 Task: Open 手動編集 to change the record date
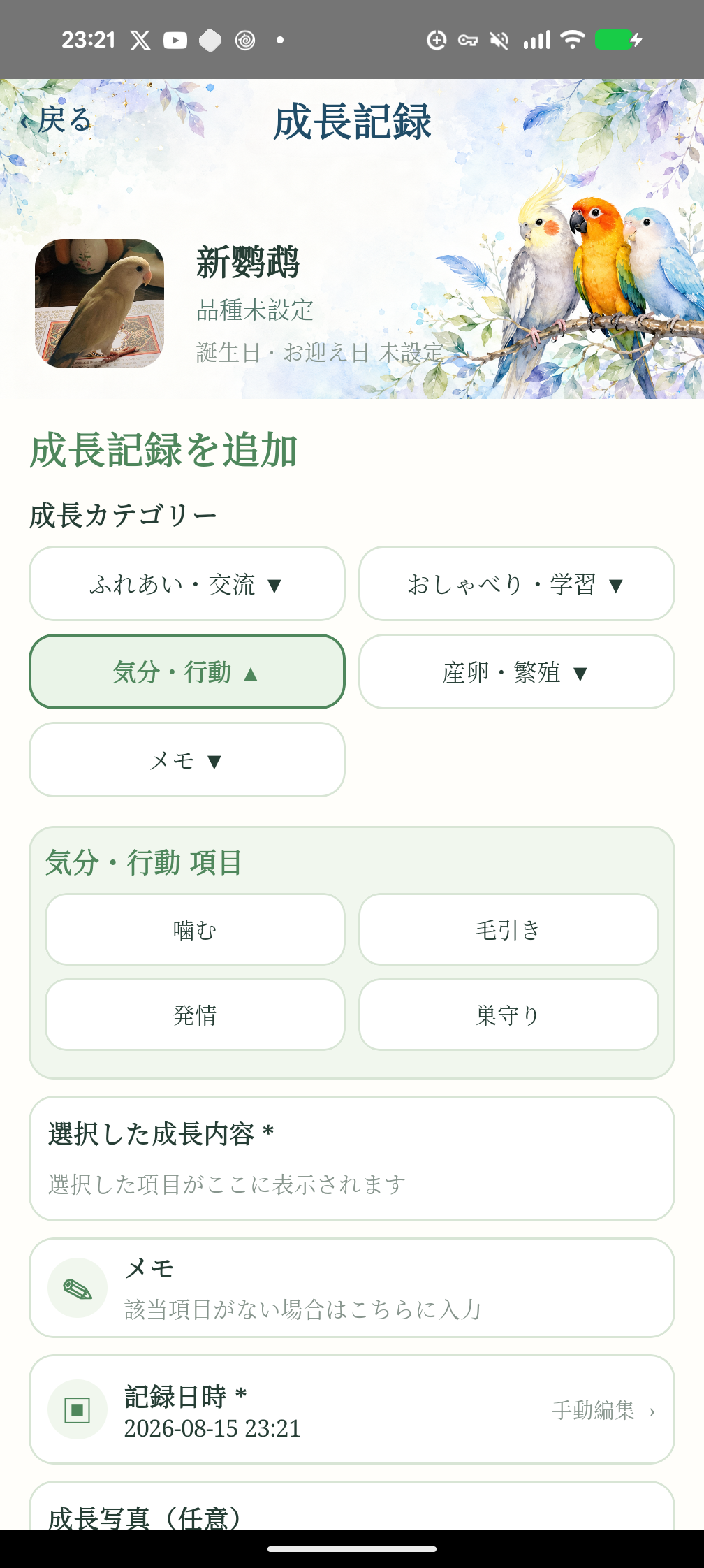pos(603,1410)
